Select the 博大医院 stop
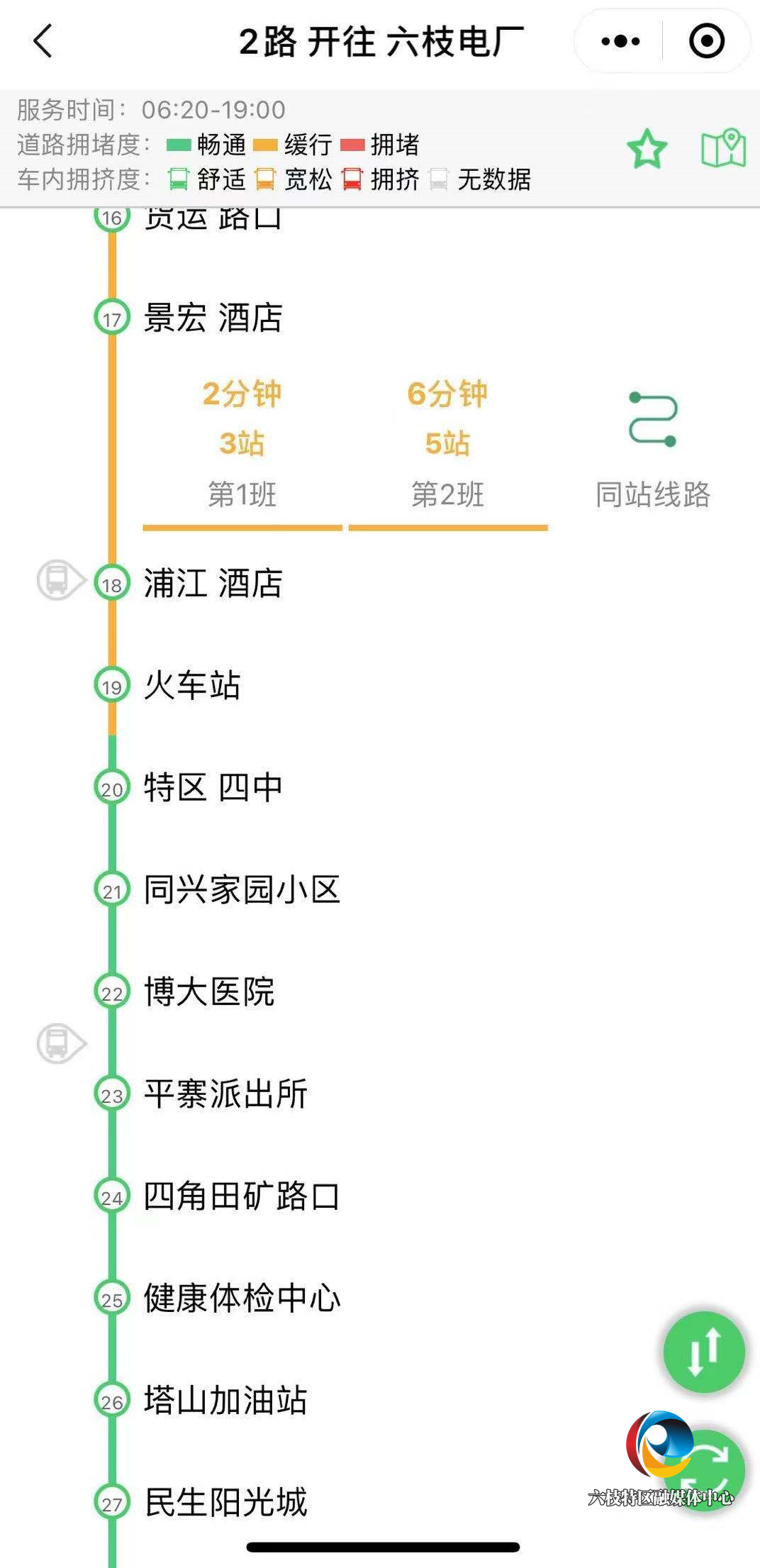 [209, 992]
